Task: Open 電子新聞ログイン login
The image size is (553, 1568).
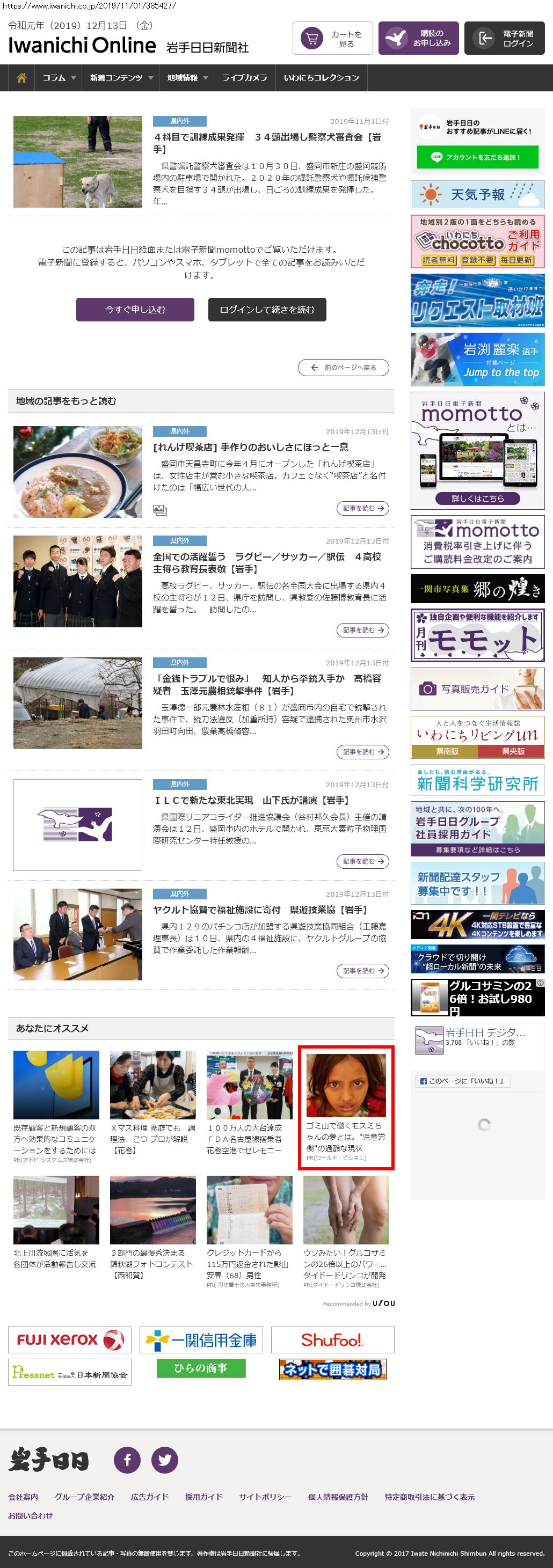Action: [x=504, y=38]
